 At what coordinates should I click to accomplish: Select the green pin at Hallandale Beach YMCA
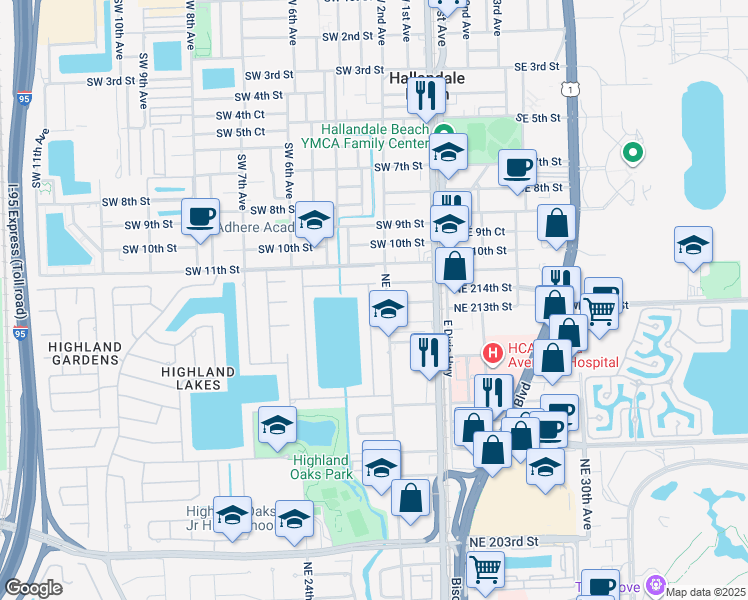(x=444, y=131)
